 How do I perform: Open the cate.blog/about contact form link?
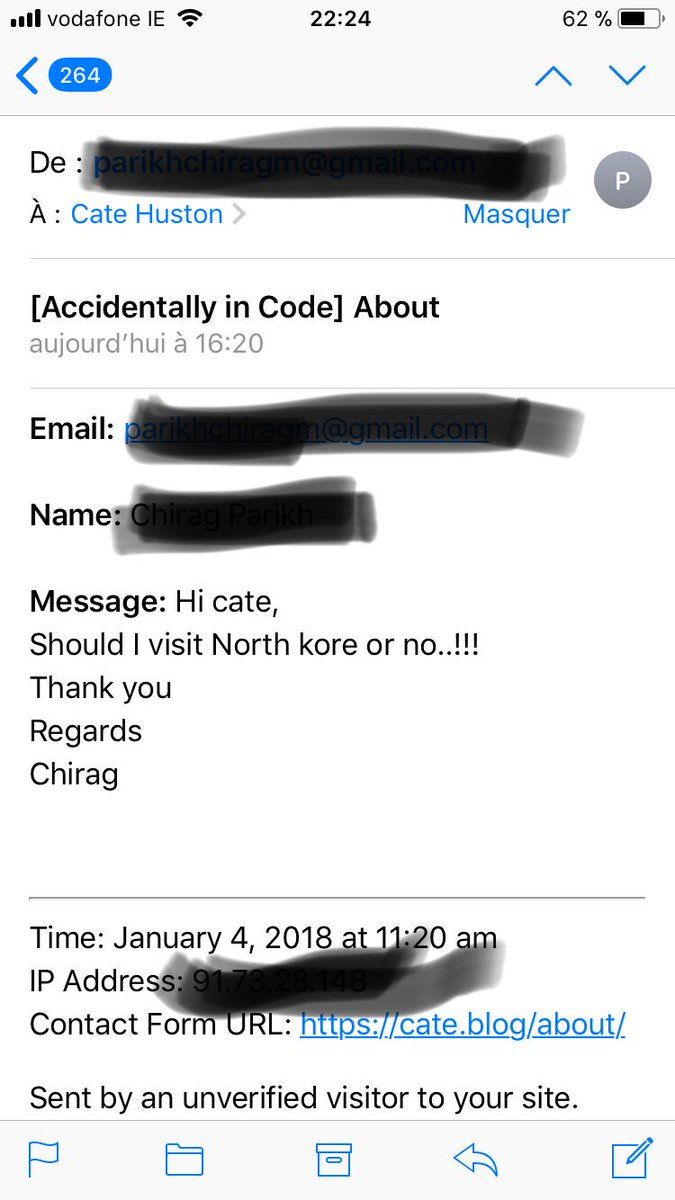[x=462, y=1024]
